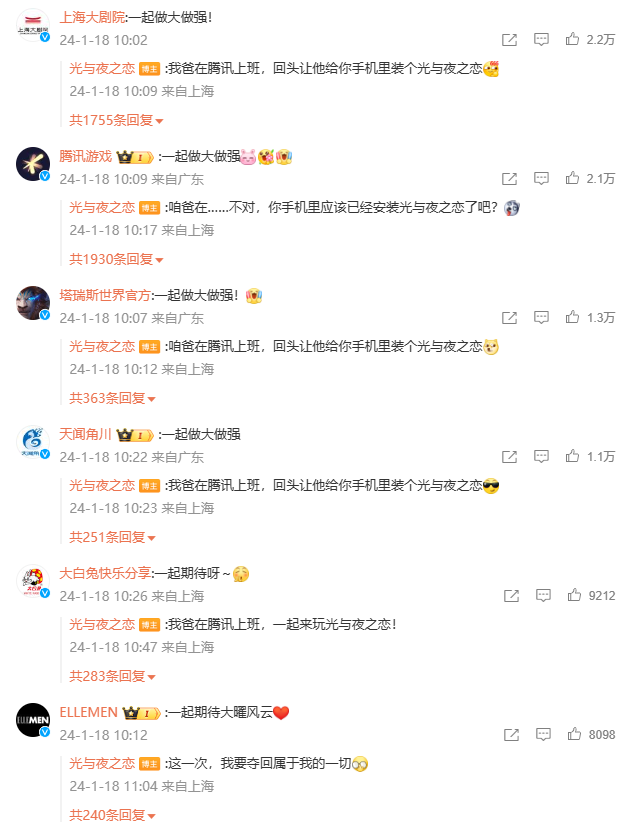Open 腾讯游戏's profile name
Screen dimensions: 633x828
click(85, 156)
